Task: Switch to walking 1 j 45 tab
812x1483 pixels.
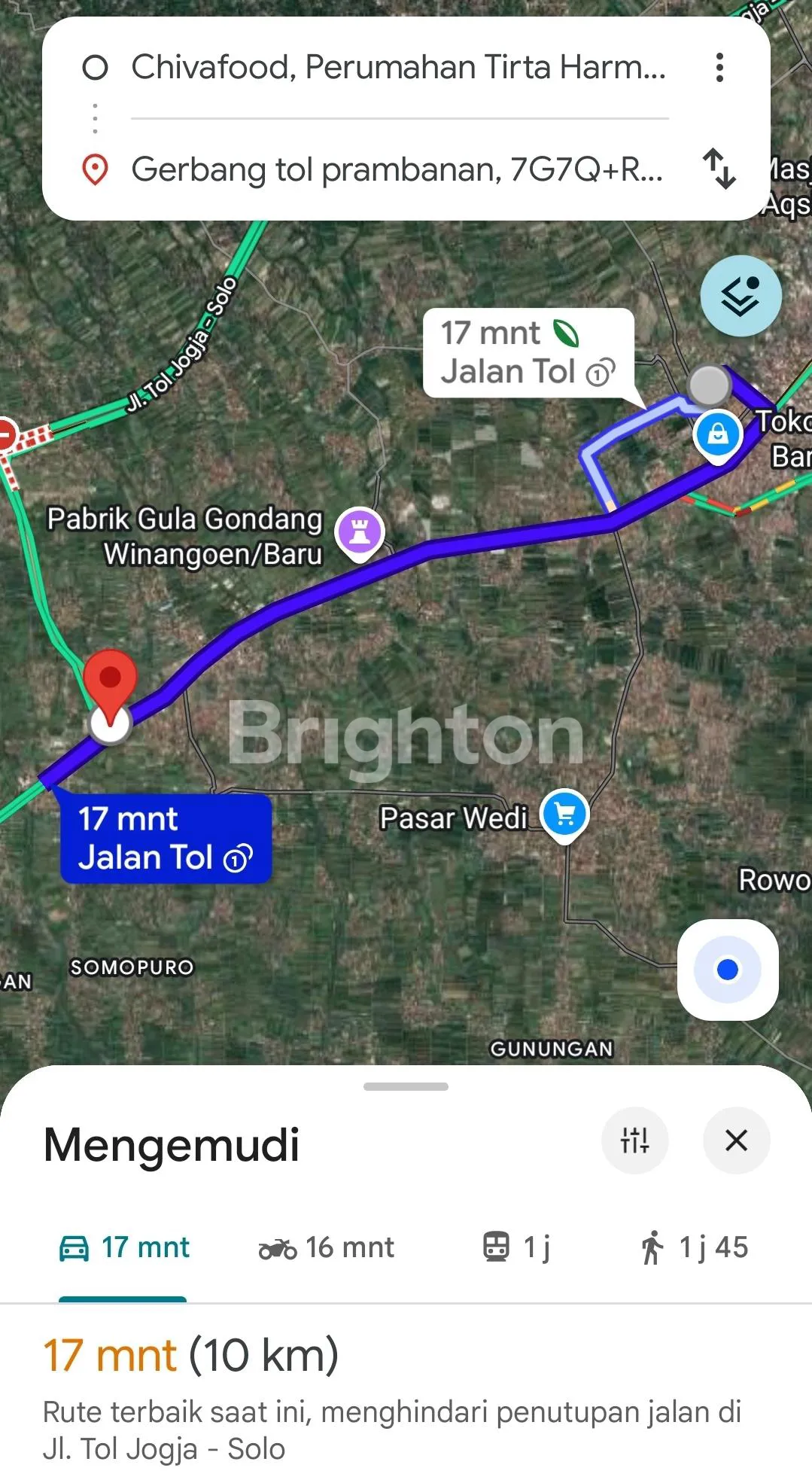Action: [x=694, y=1247]
